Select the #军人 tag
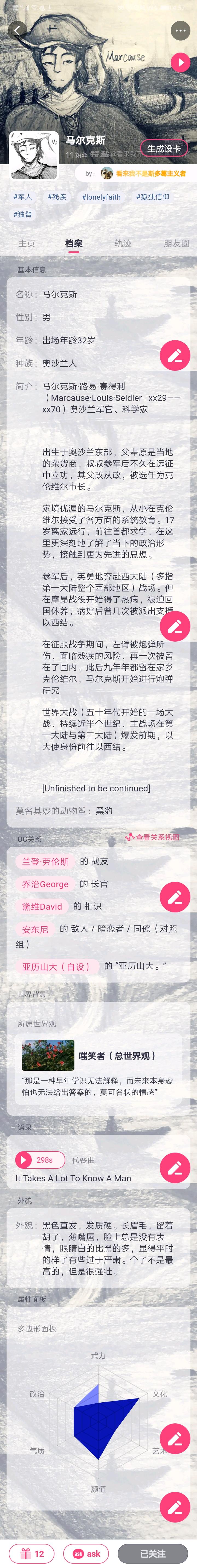This screenshot has width=197, height=1568. tap(22, 197)
